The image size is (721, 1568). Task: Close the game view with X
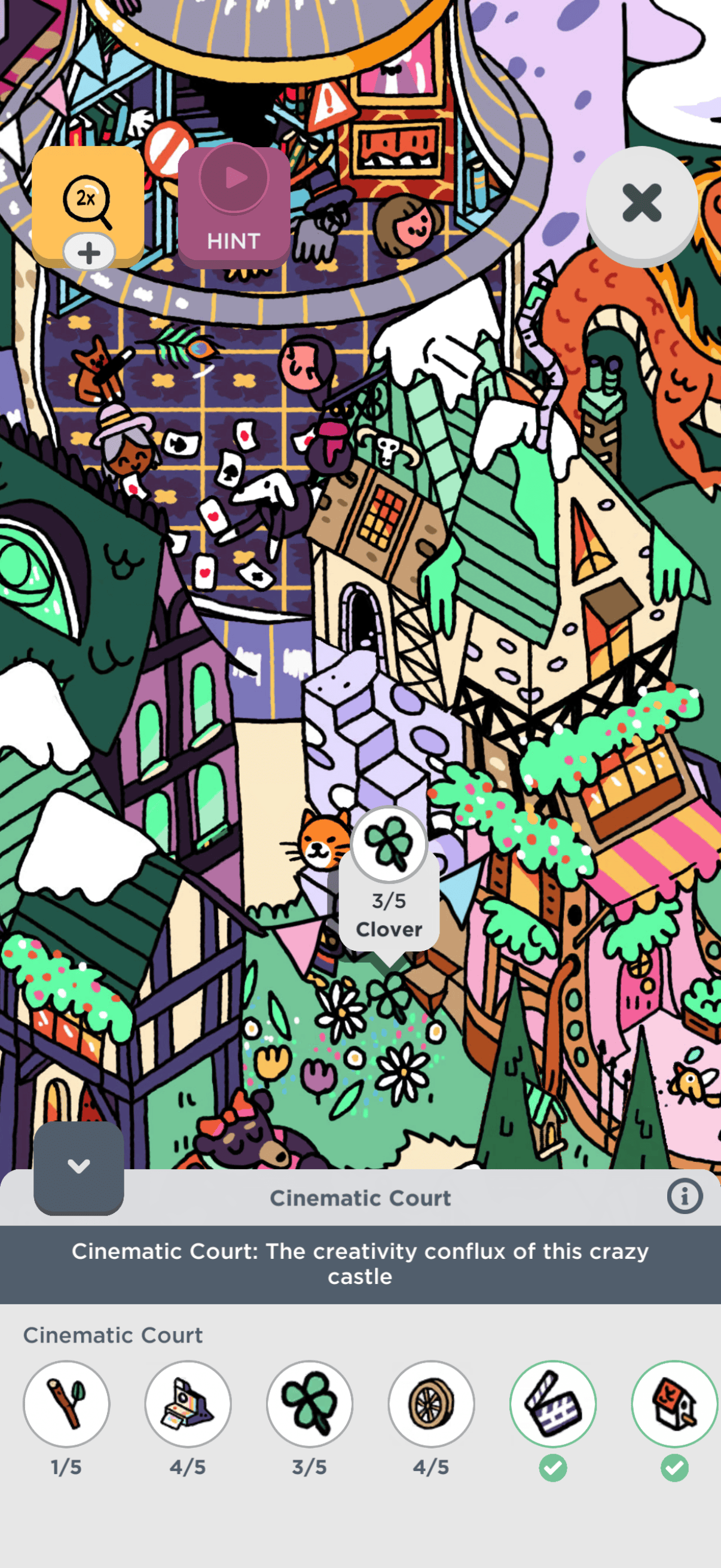pyautogui.click(x=641, y=203)
